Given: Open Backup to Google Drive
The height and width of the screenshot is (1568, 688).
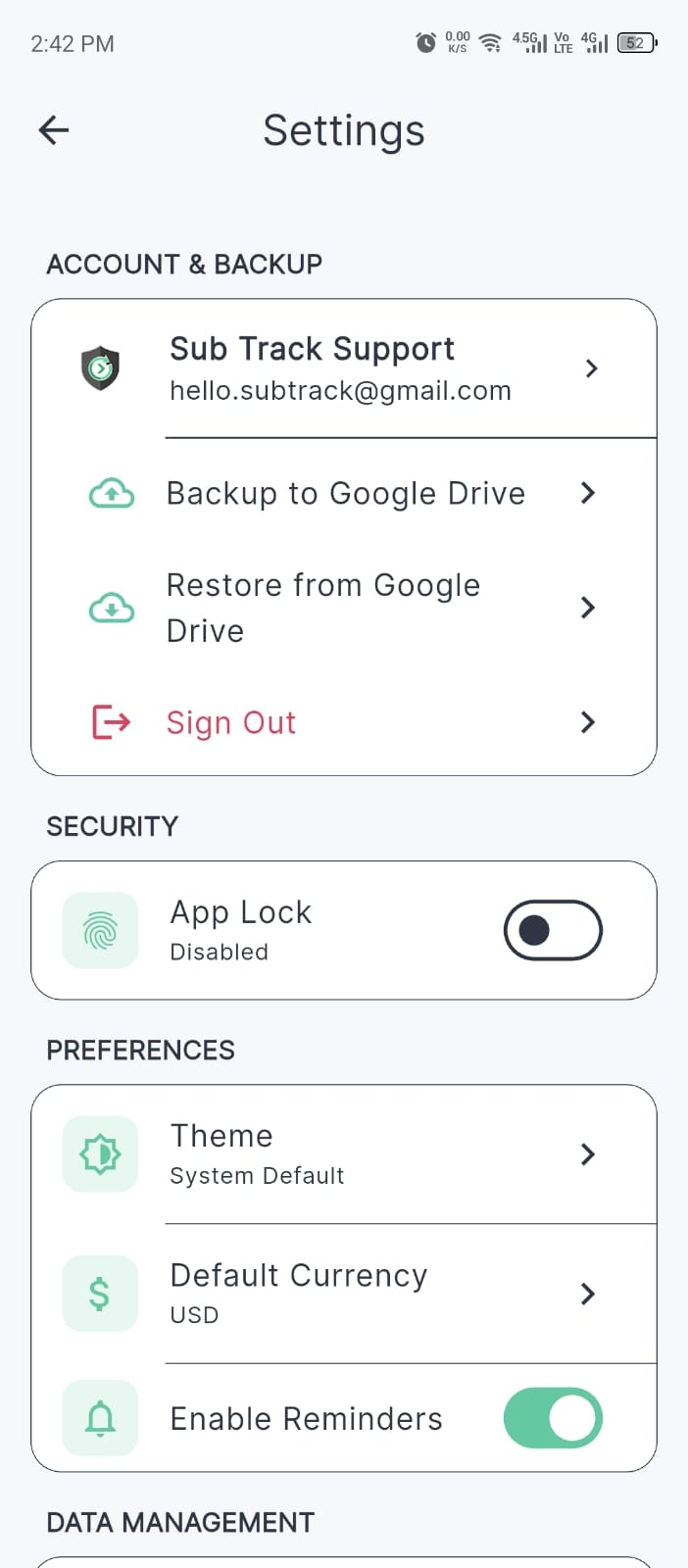Looking at the screenshot, I should (x=343, y=493).
